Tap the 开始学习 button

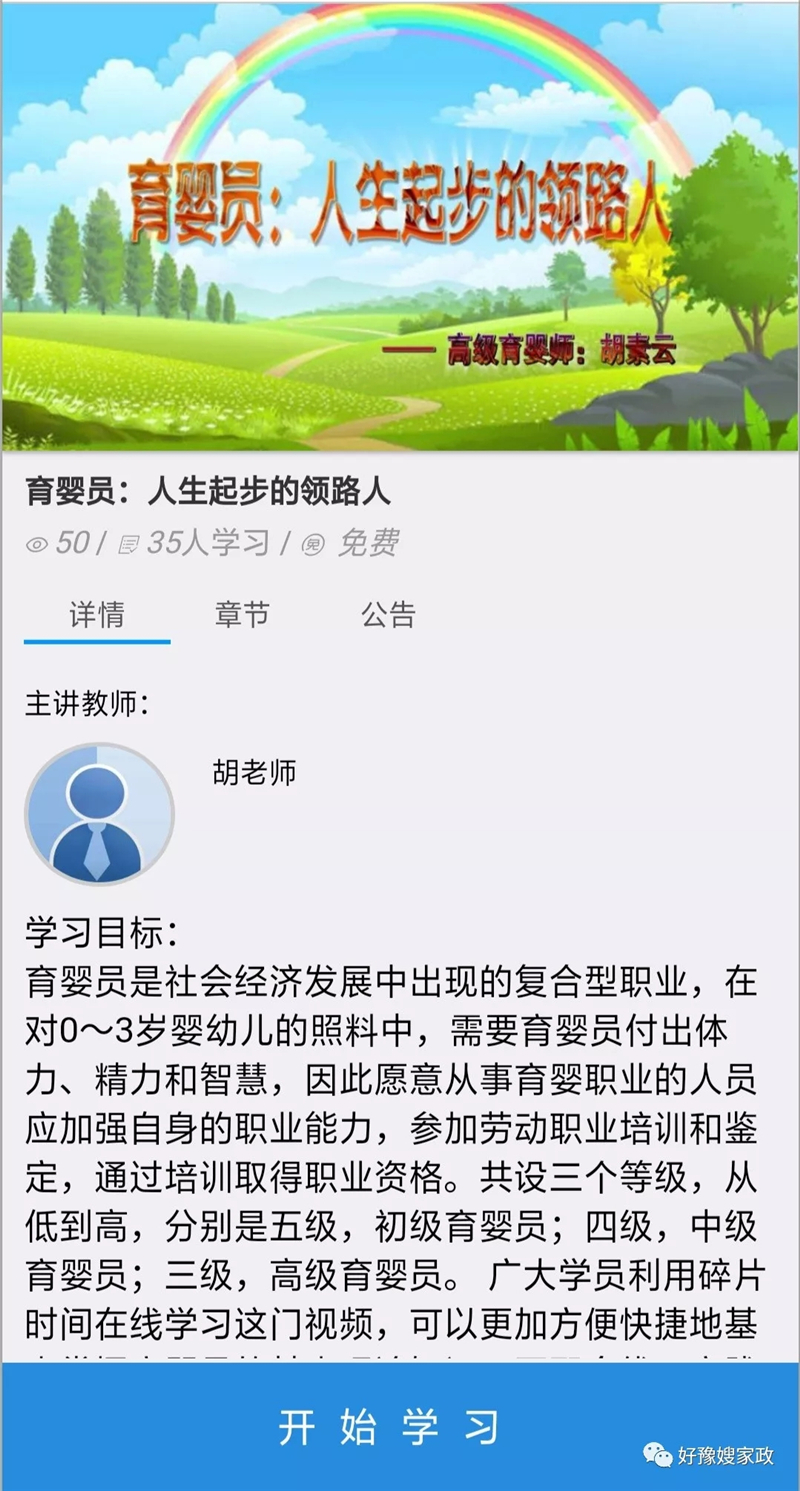pos(390,1427)
